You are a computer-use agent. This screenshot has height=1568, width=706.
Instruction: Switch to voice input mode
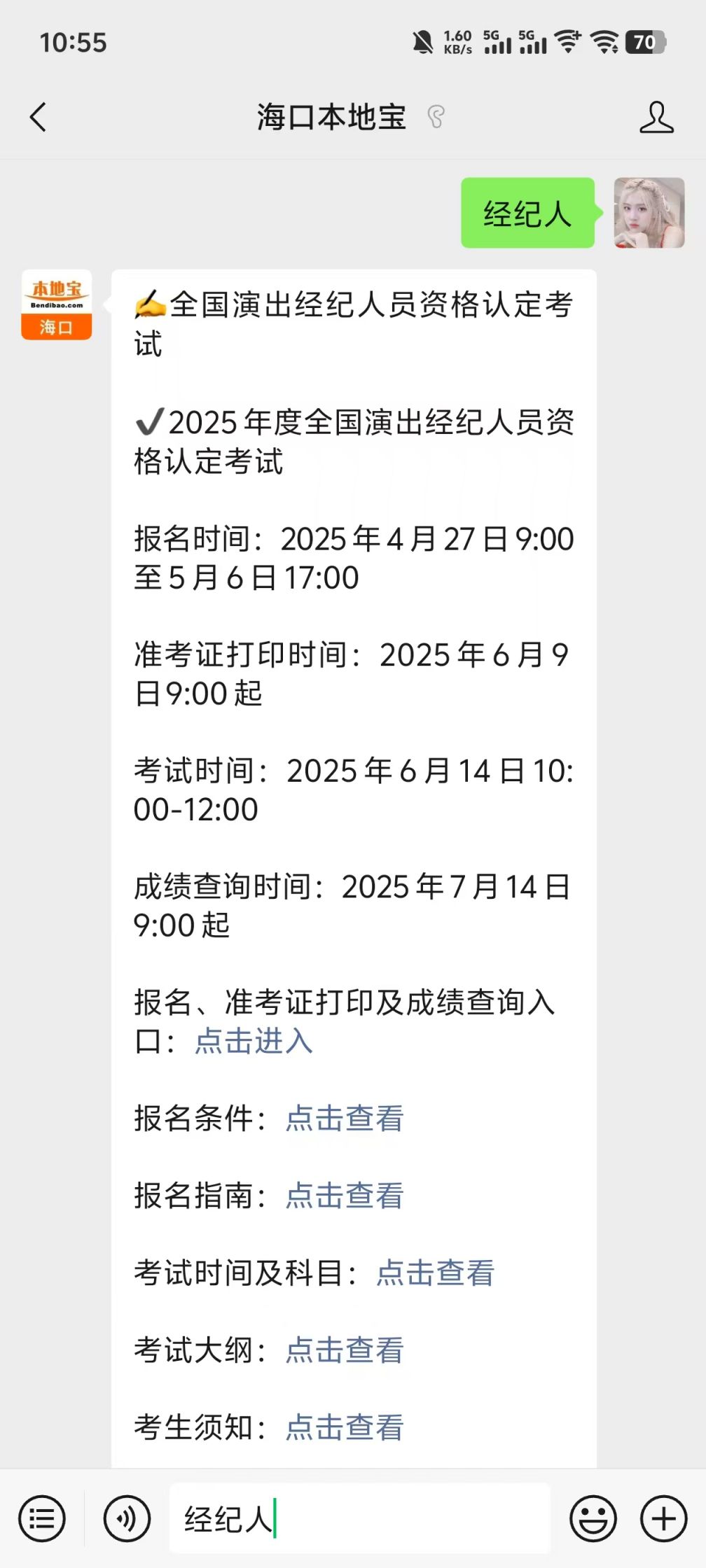pyautogui.click(x=127, y=1518)
